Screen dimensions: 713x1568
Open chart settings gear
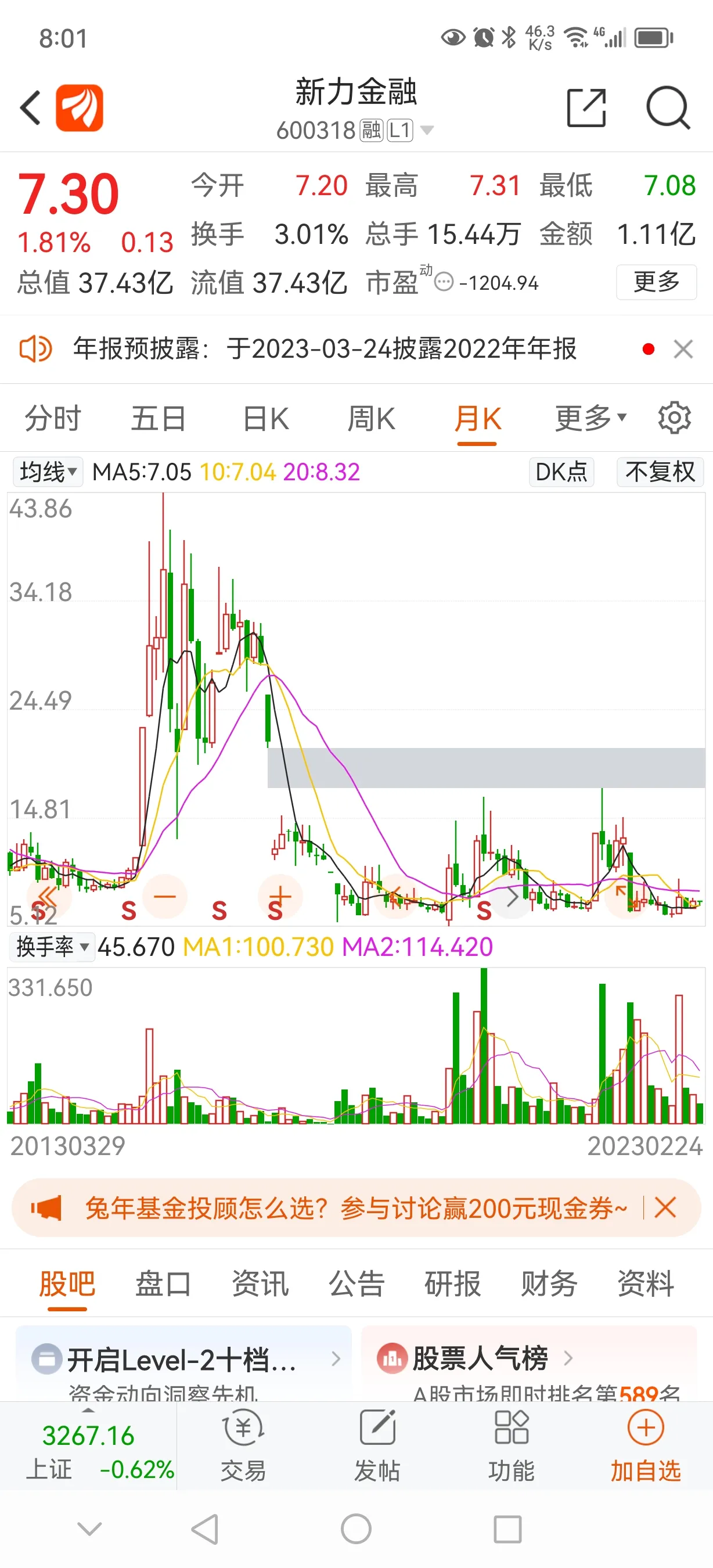pos(674,418)
